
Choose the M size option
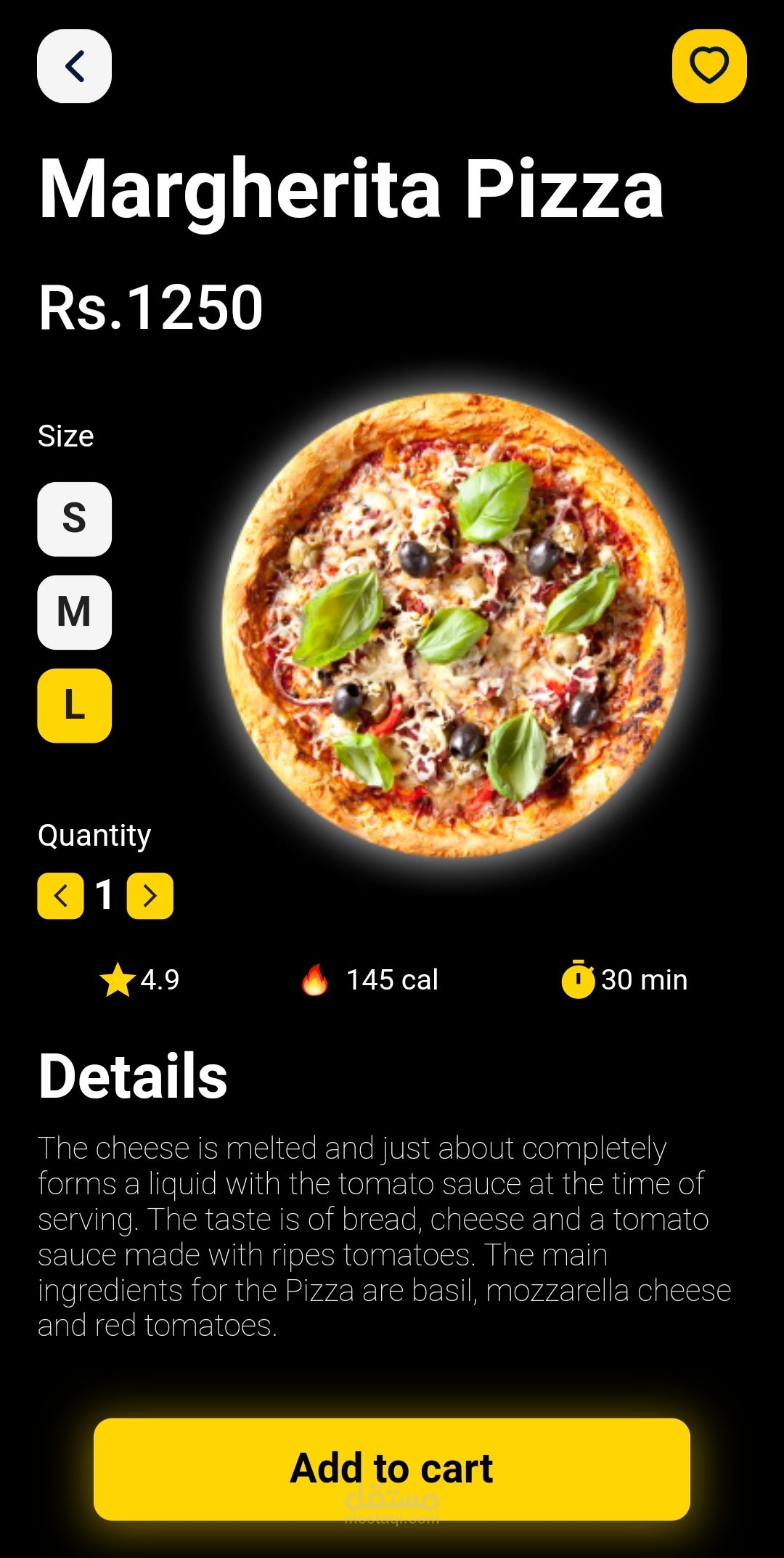(74, 612)
